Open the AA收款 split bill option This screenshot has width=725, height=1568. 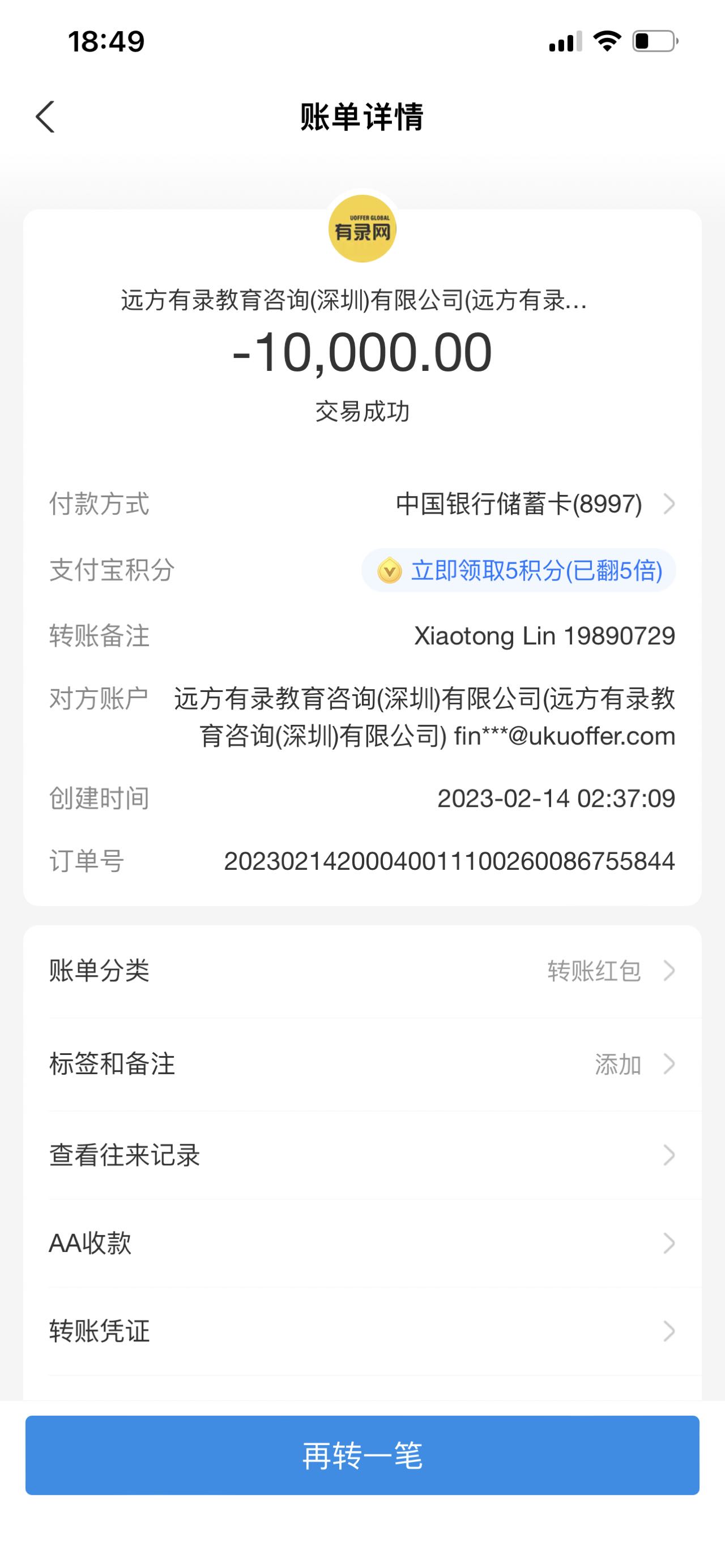[362, 1243]
